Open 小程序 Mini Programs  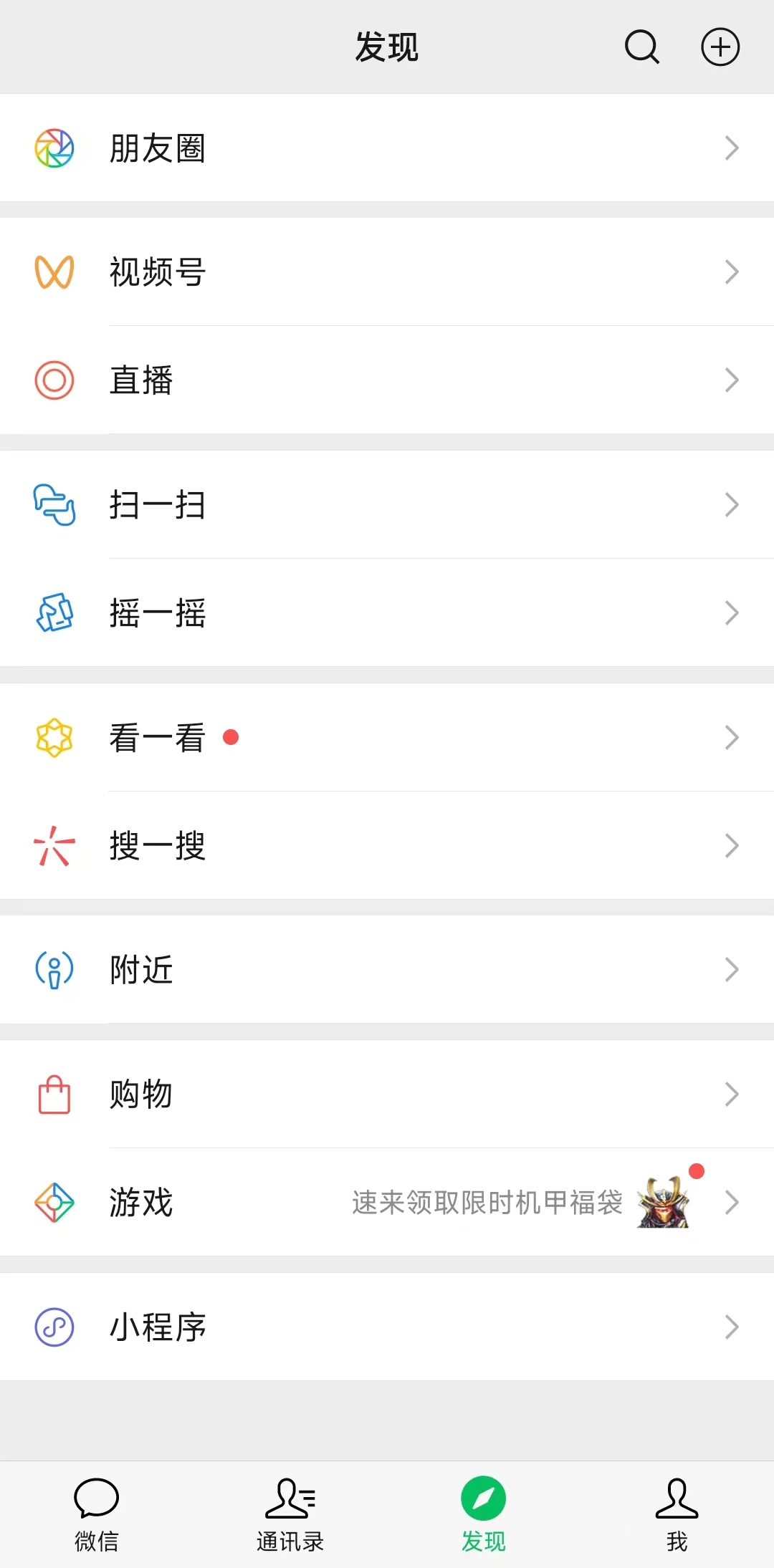click(387, 1327)
